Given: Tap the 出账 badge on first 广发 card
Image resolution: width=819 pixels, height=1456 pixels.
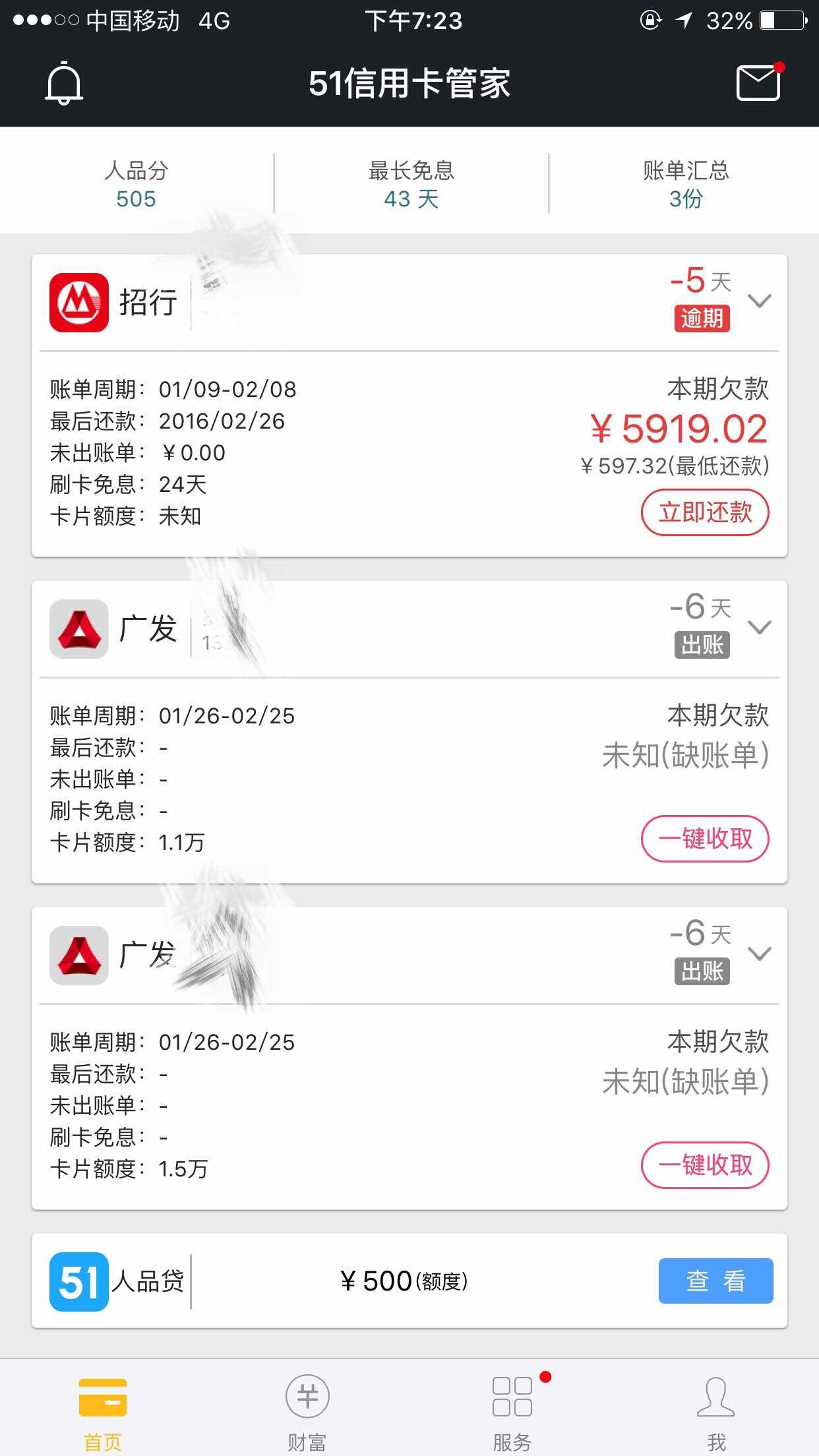Looking at the screenshot, I should [702, 645].
